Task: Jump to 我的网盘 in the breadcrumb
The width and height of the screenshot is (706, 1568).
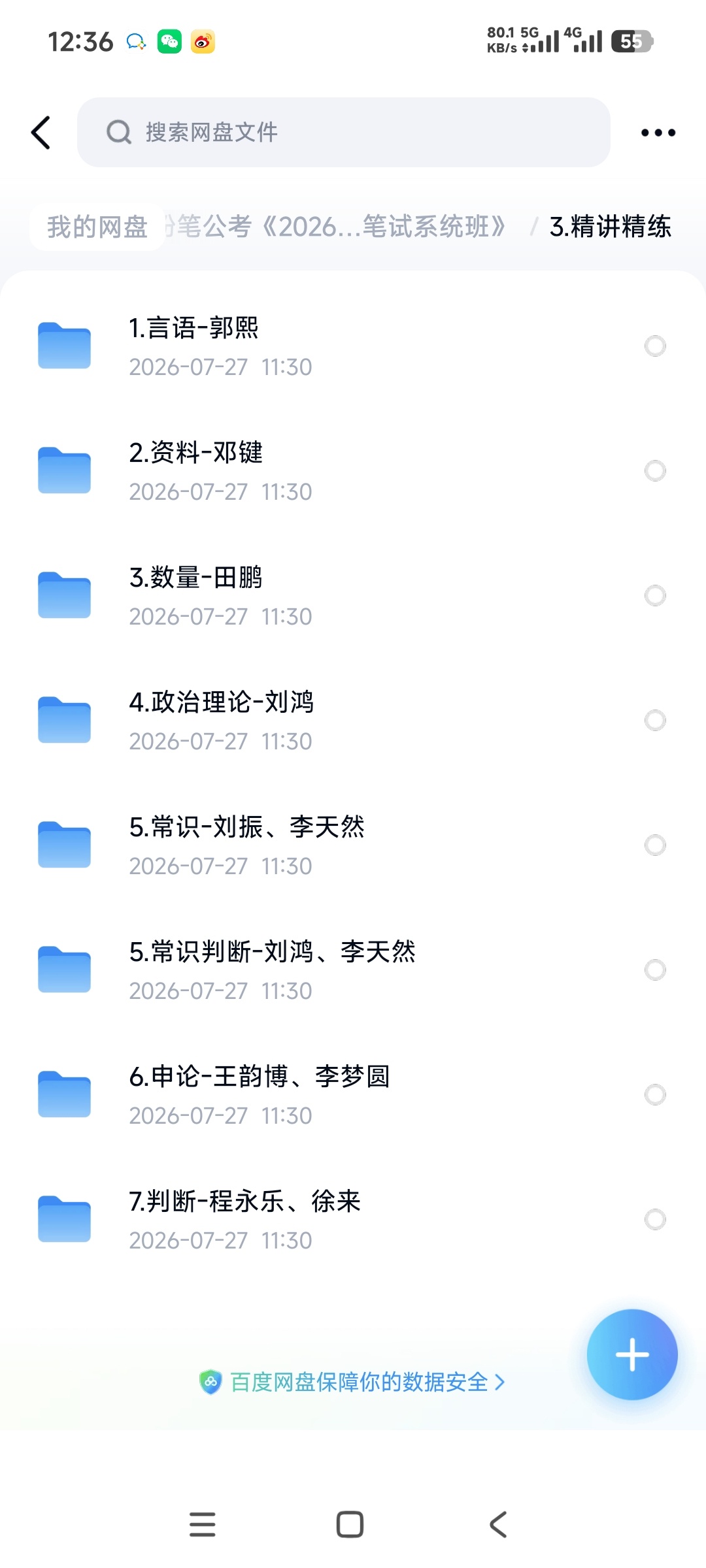Action: point(97,227)
